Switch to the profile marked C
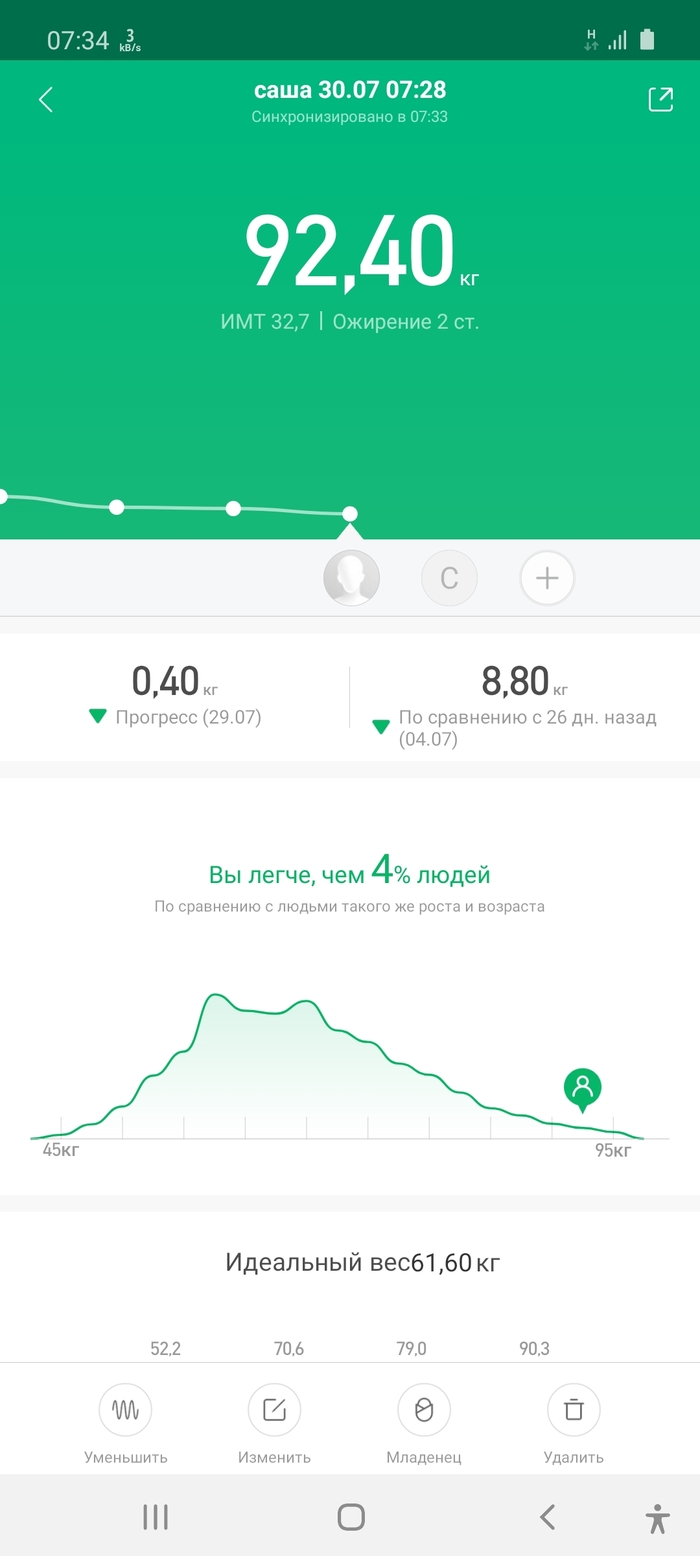 [x=449, y=578]
